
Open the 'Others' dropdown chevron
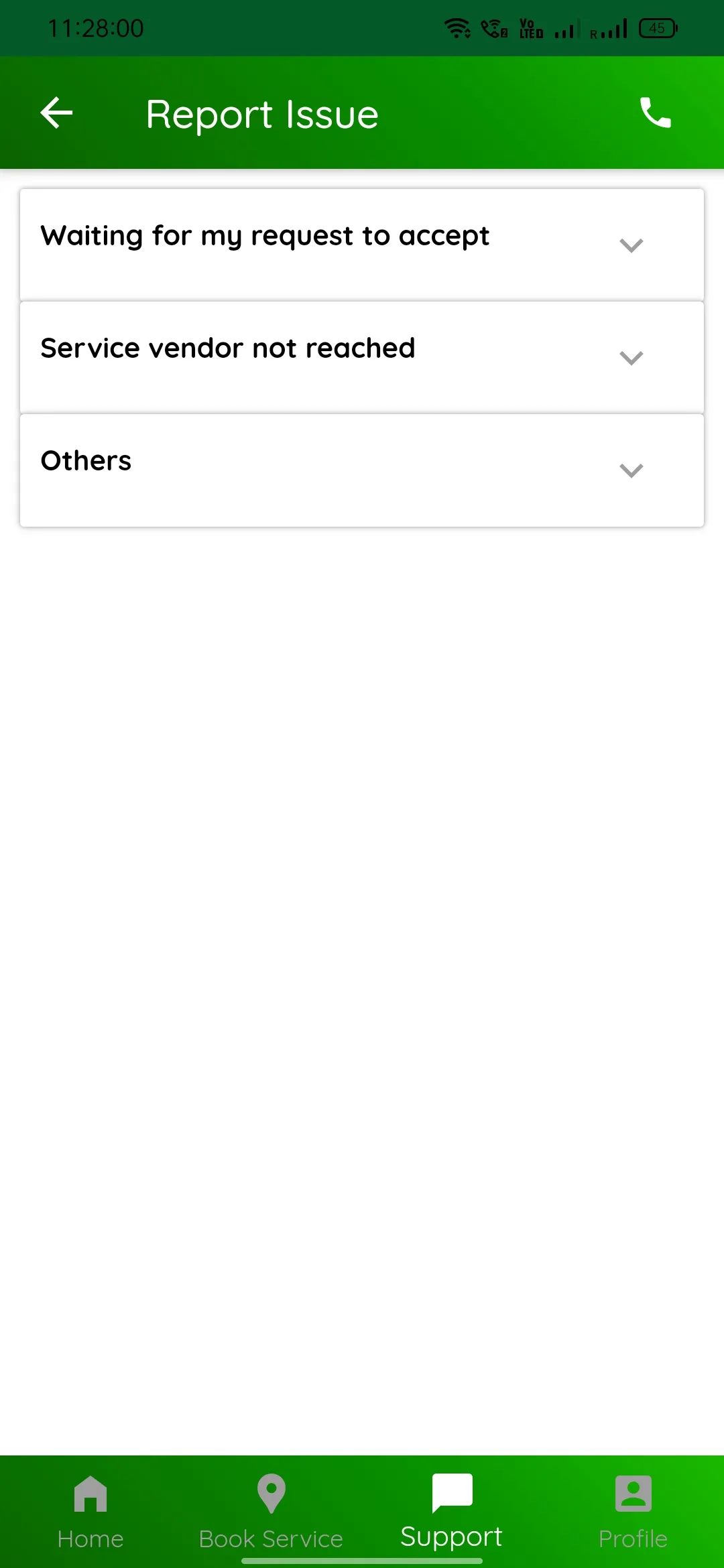630,470
